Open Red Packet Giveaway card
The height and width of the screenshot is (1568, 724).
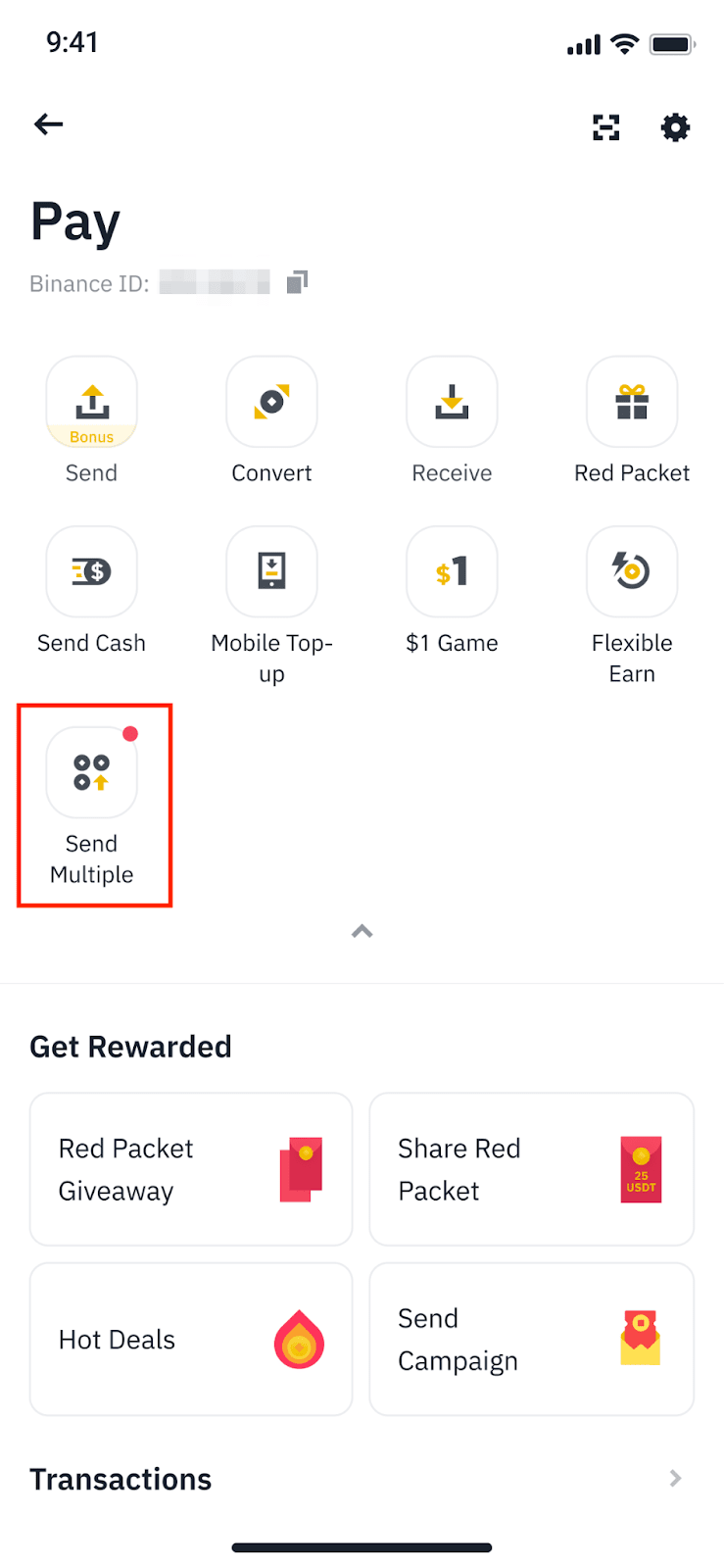[x=191, y=1169]
